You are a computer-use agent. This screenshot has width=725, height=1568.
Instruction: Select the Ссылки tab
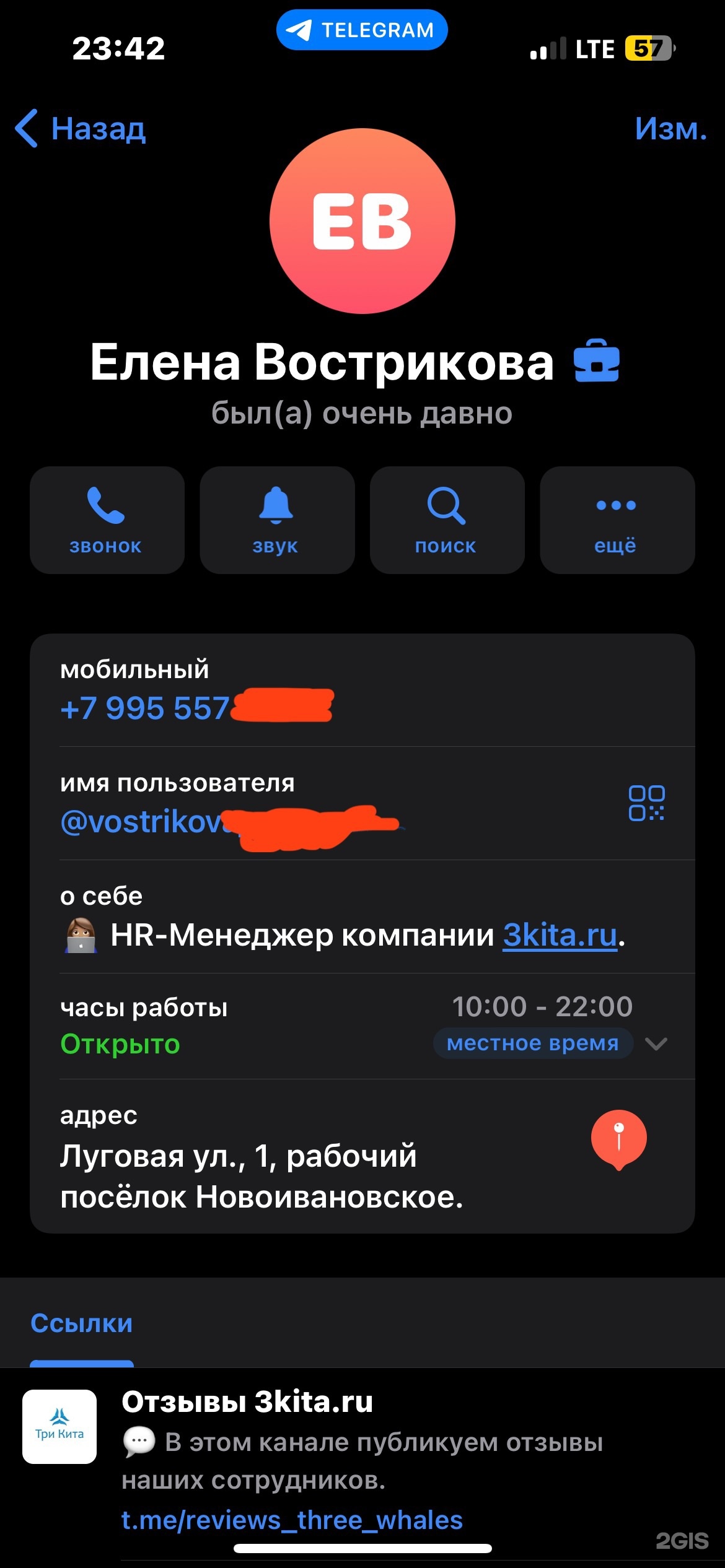tap(82, 1323)
